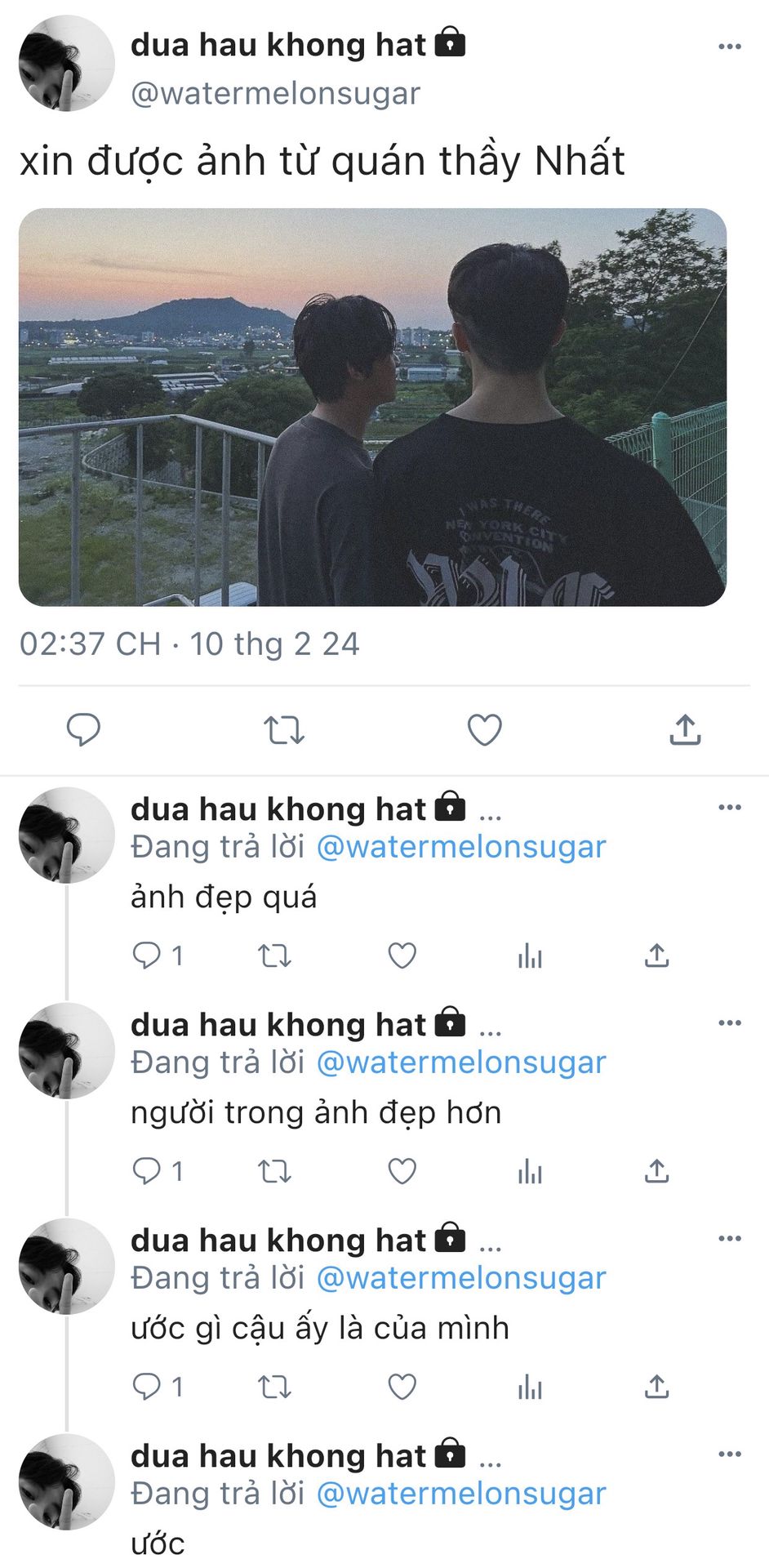Like the main tweet
Screen dimensions: 769x1568
coord(484,729)
